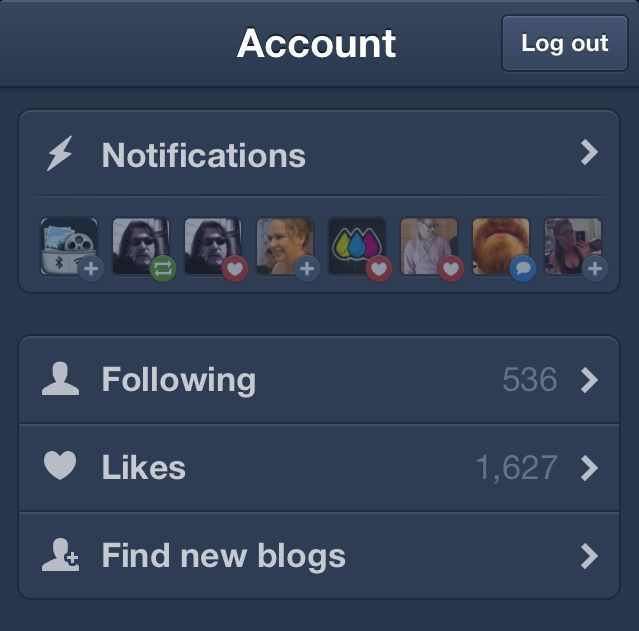View the colored drops avatar notification

[357, 247]
